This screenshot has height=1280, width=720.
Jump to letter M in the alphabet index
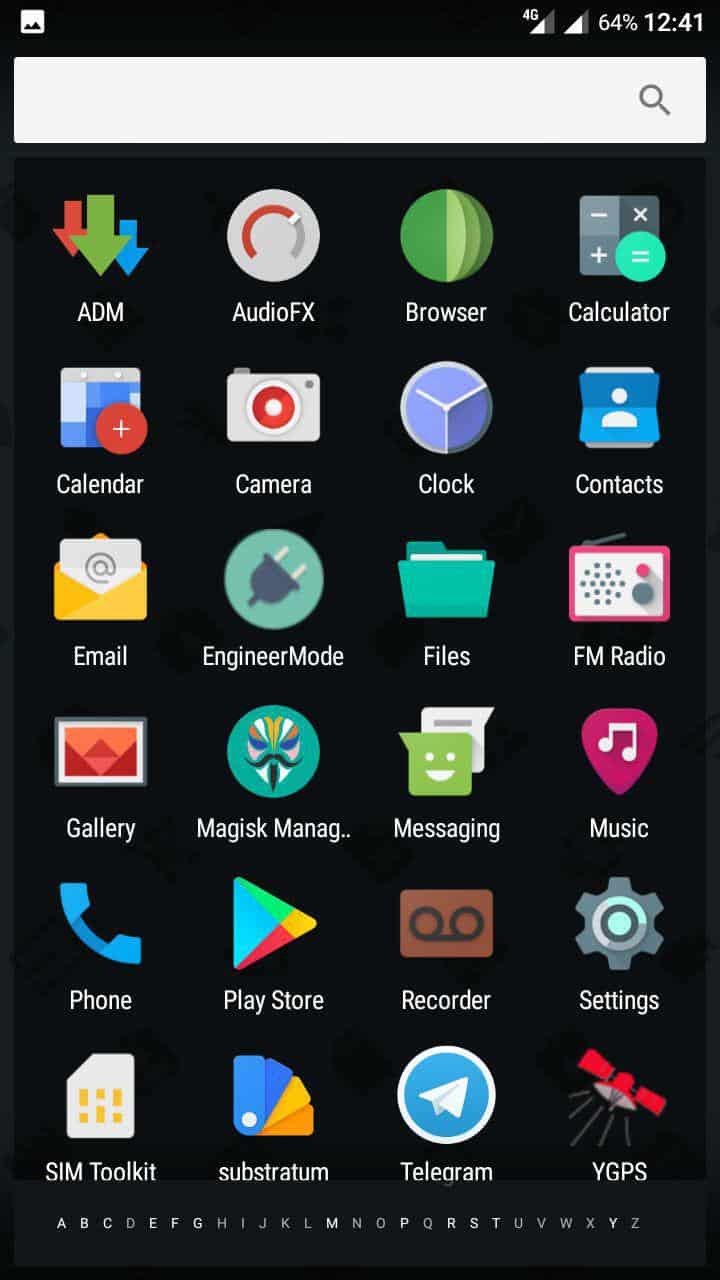pos(332,1223)
